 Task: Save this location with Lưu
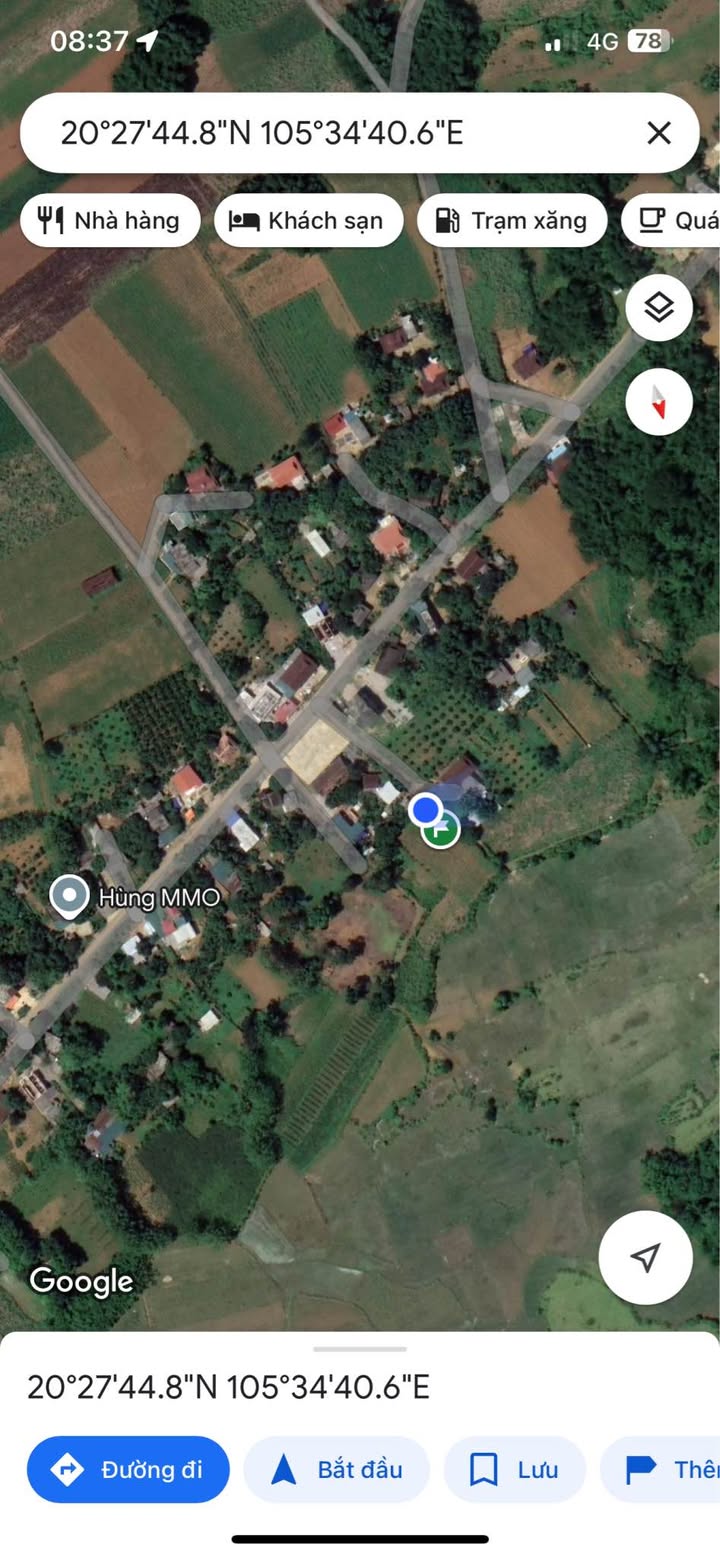click(x=514, y=1469)
